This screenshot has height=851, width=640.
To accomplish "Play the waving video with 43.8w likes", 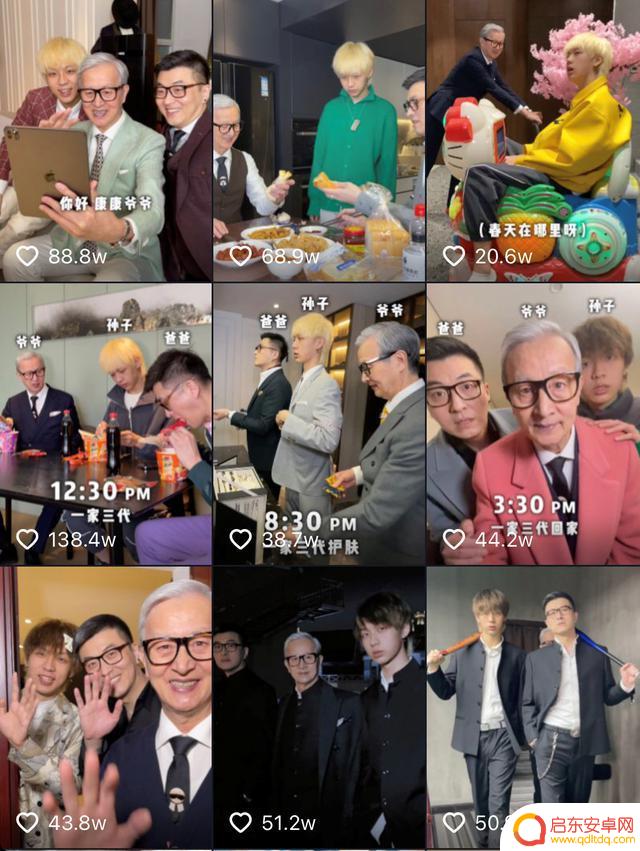I will (x=105, y=707).
